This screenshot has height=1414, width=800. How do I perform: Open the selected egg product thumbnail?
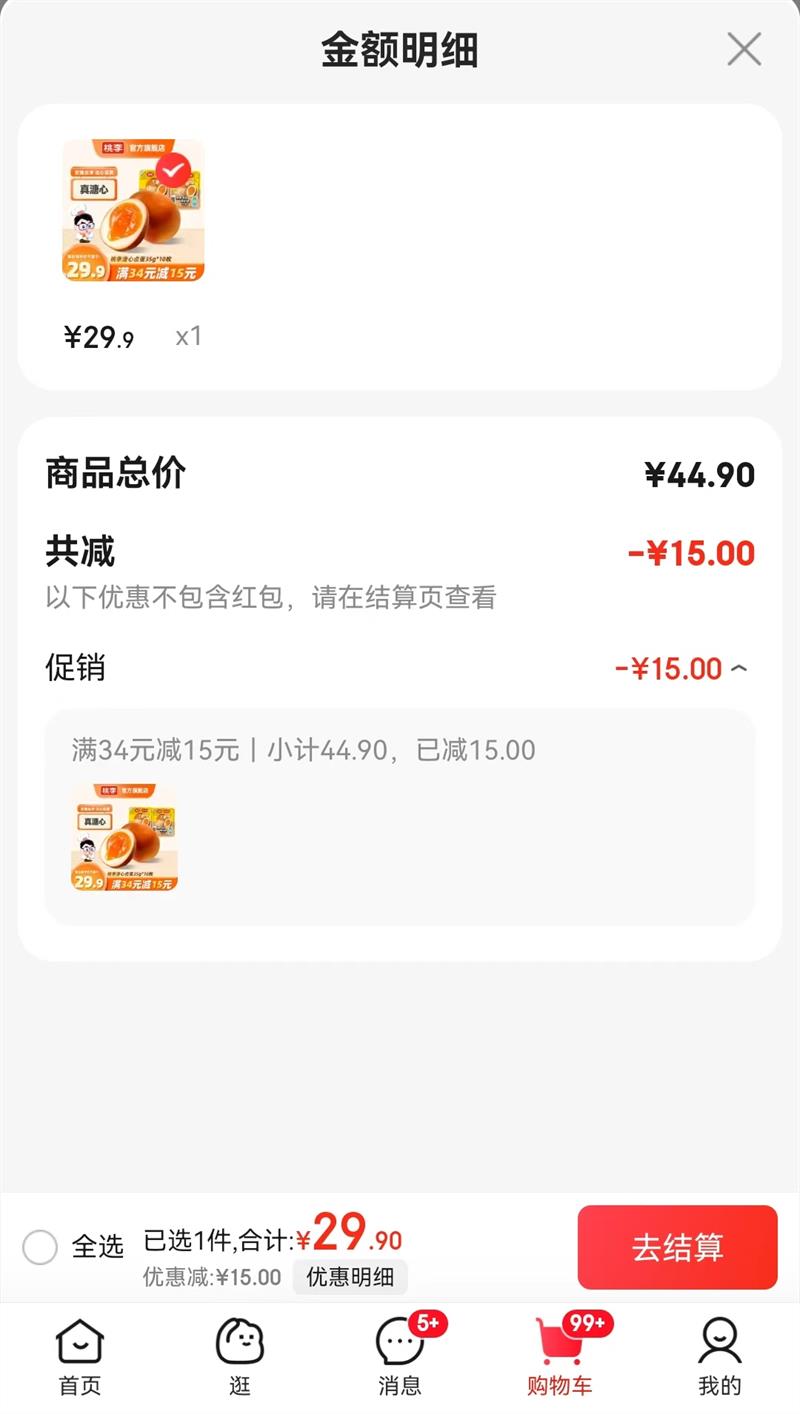click(x=134, y=211)
